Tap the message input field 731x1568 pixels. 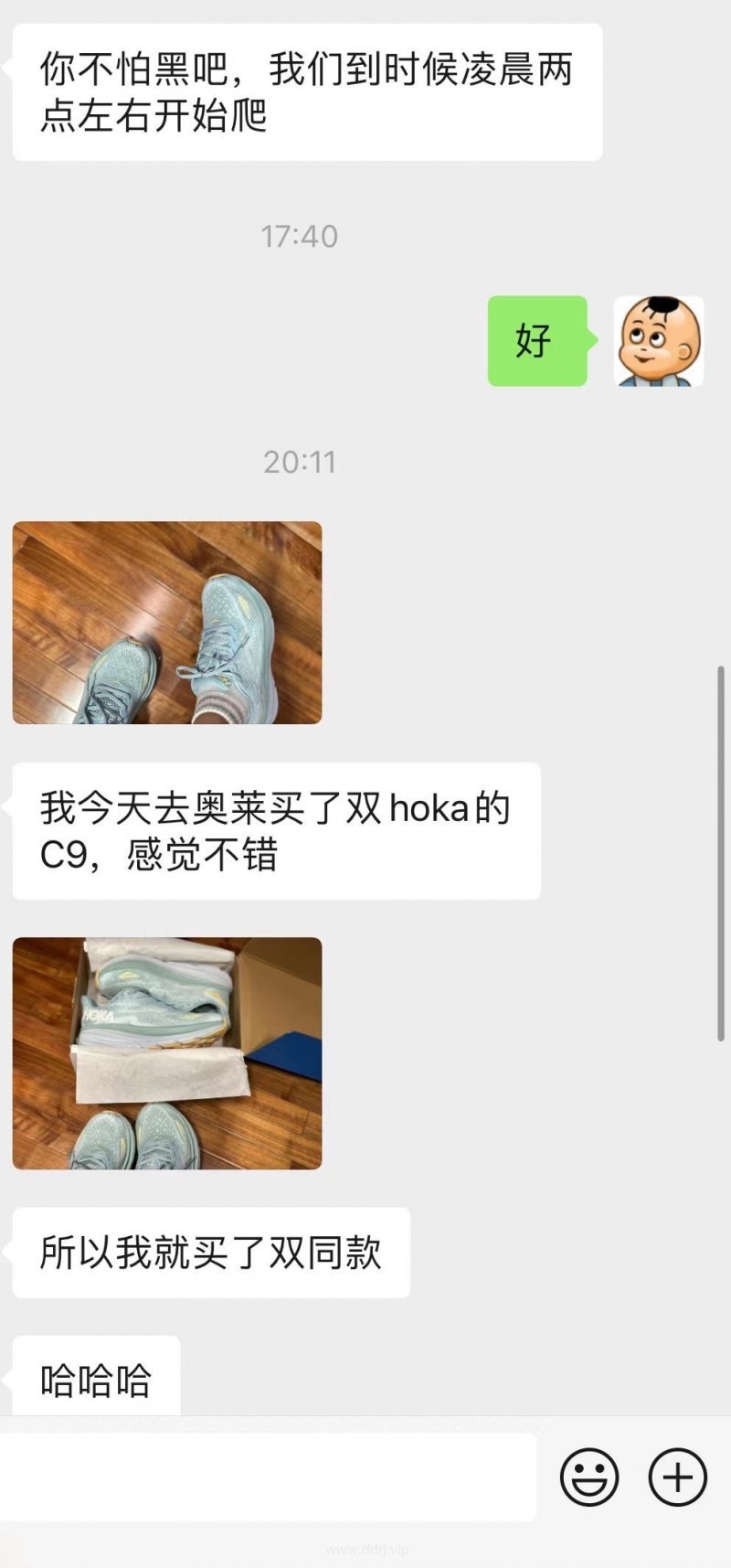(267, 1477)
